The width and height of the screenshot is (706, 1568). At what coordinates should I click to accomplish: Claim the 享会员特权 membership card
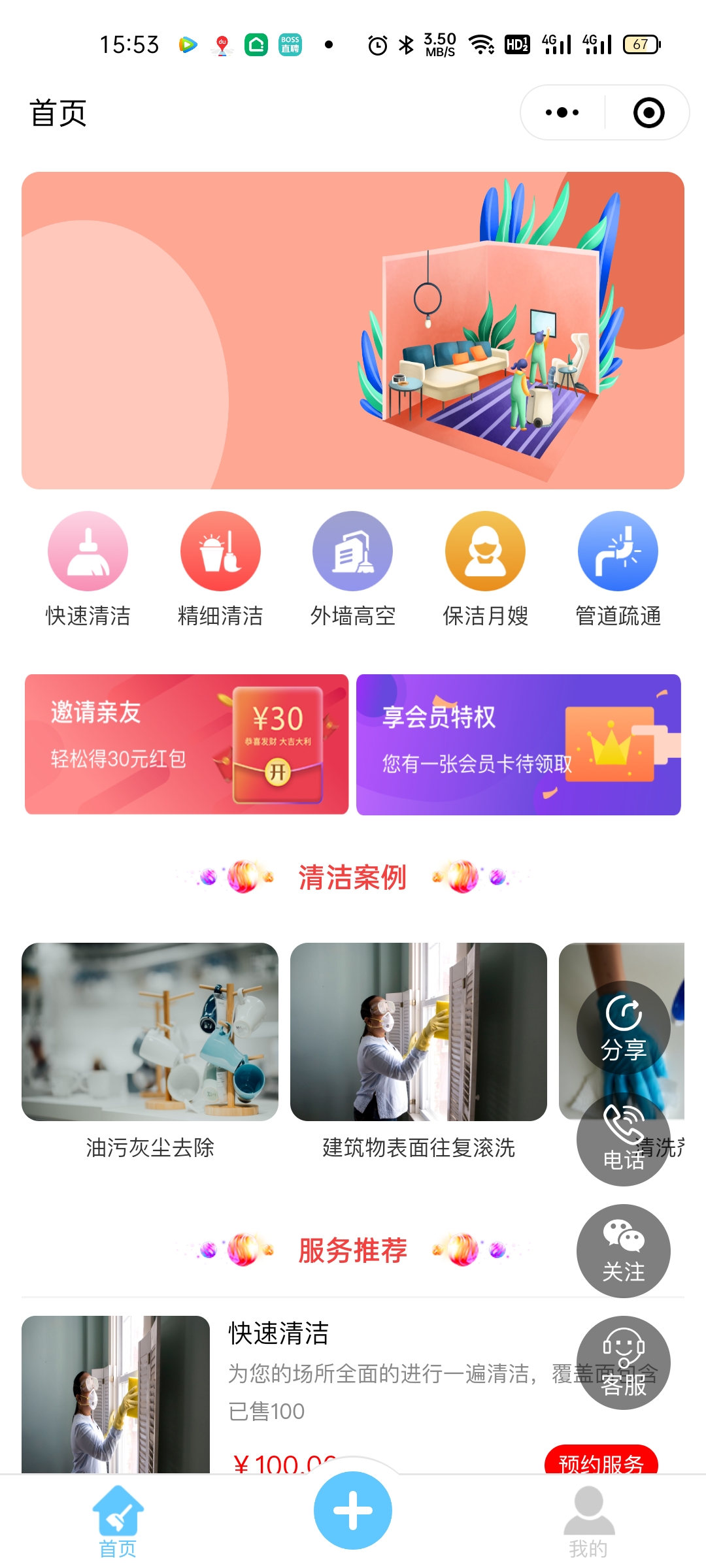tap(518, 744)
